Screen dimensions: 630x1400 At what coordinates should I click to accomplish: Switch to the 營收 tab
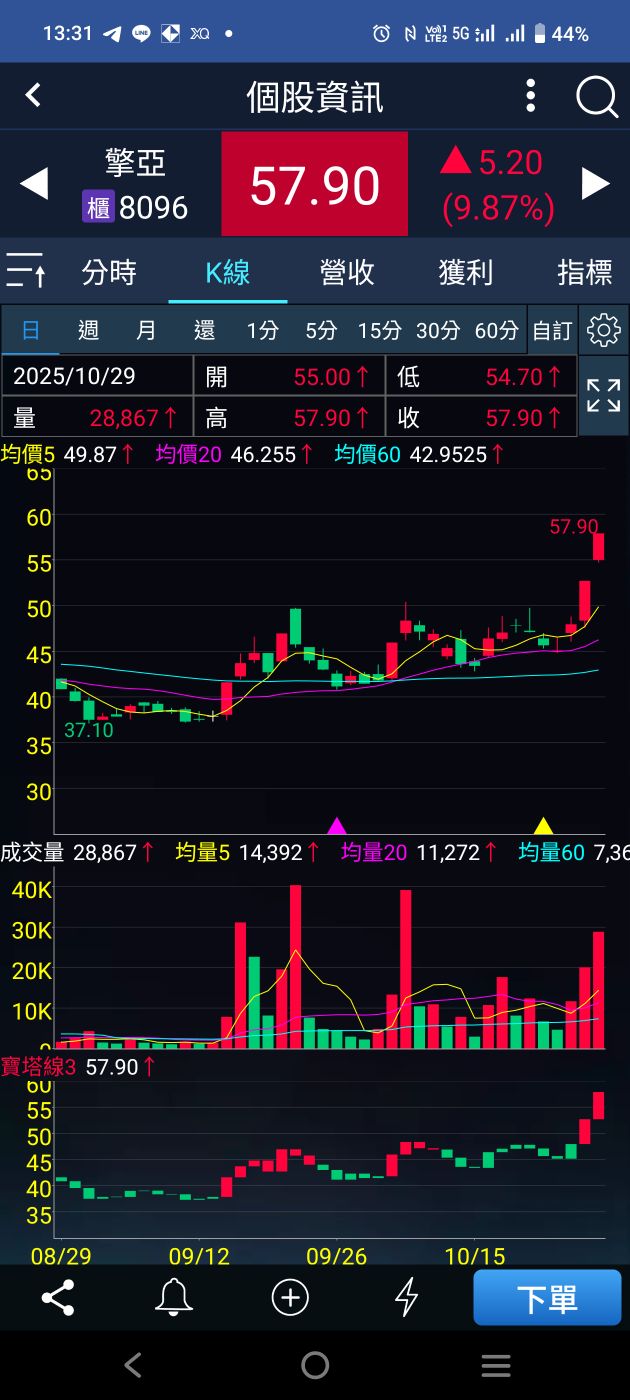(347, 272)
